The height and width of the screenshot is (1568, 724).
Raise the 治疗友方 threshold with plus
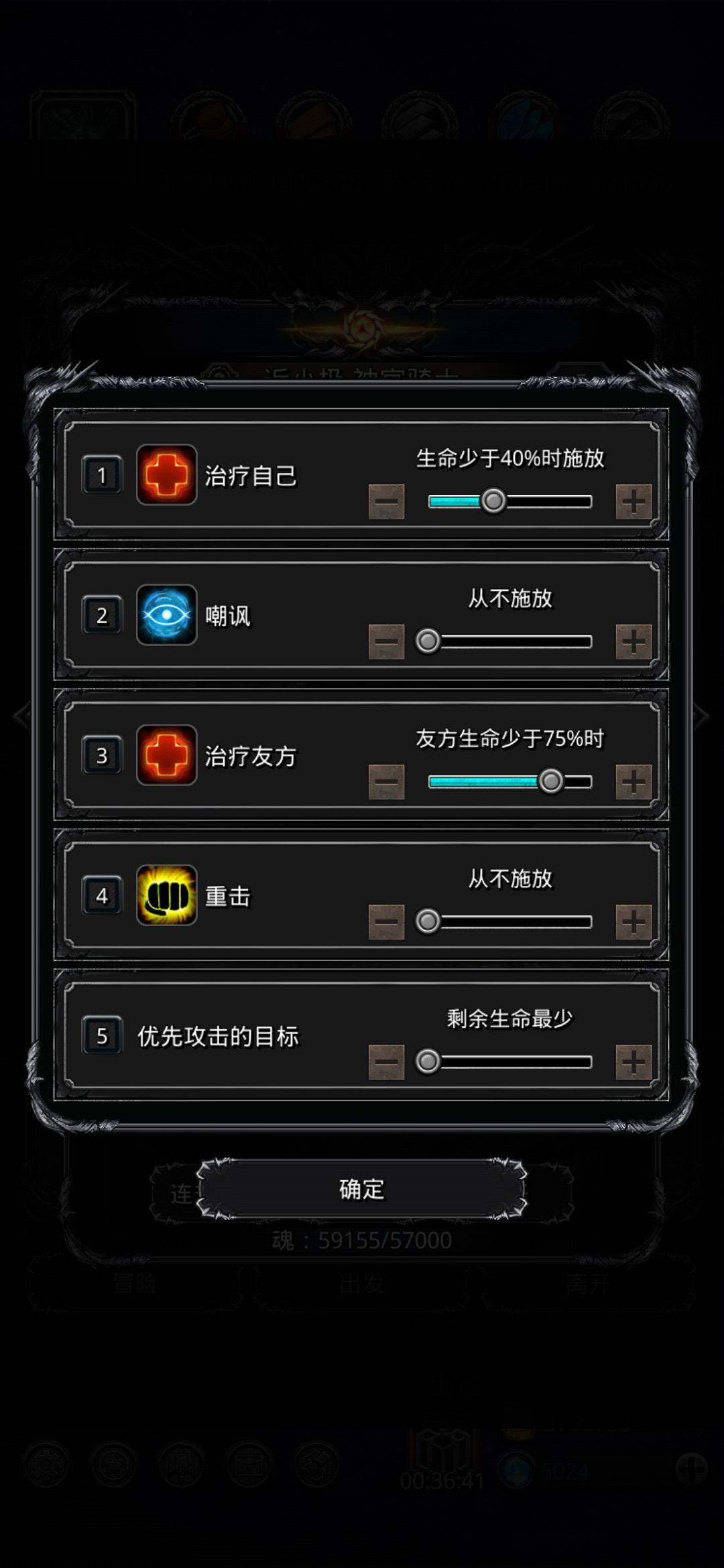[633, 781]
